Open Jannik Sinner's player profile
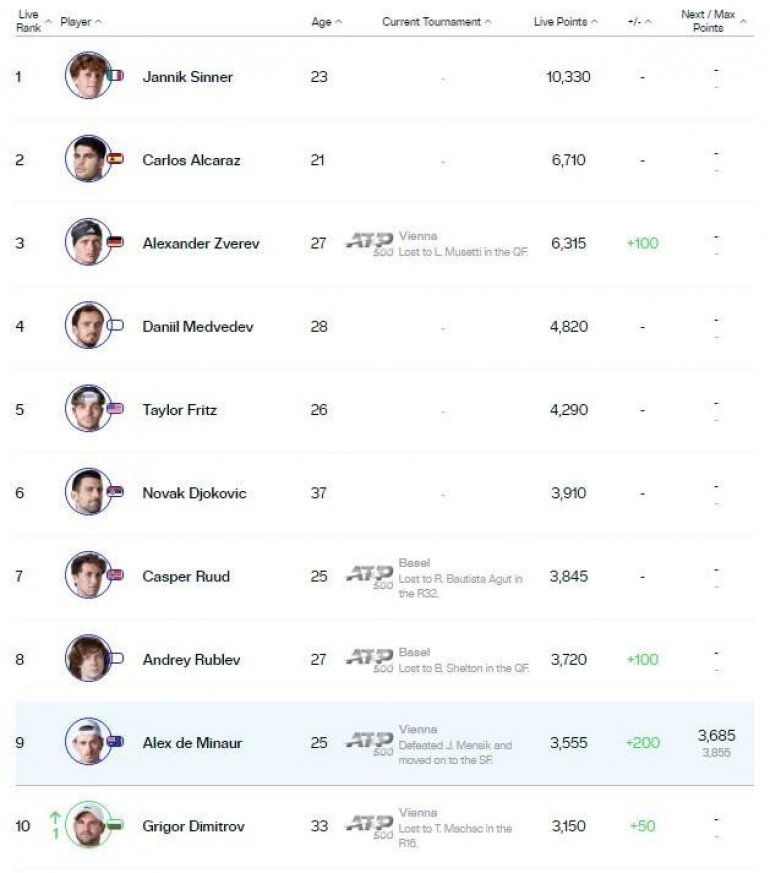Image resolution: width=770 pixels, height=873 pixels. (x=187, y=76)
